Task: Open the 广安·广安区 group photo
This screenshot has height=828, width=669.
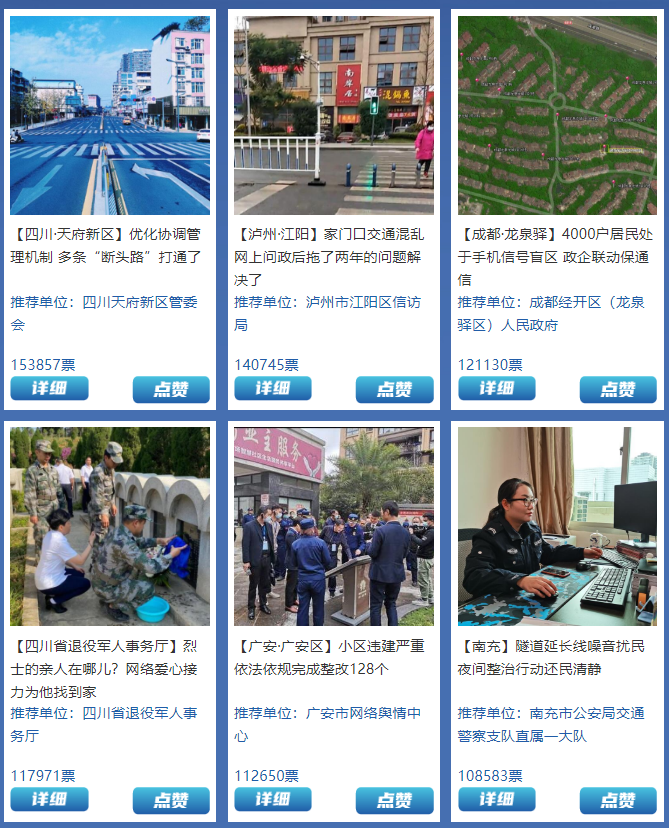Action: click(x=334, y=527)
